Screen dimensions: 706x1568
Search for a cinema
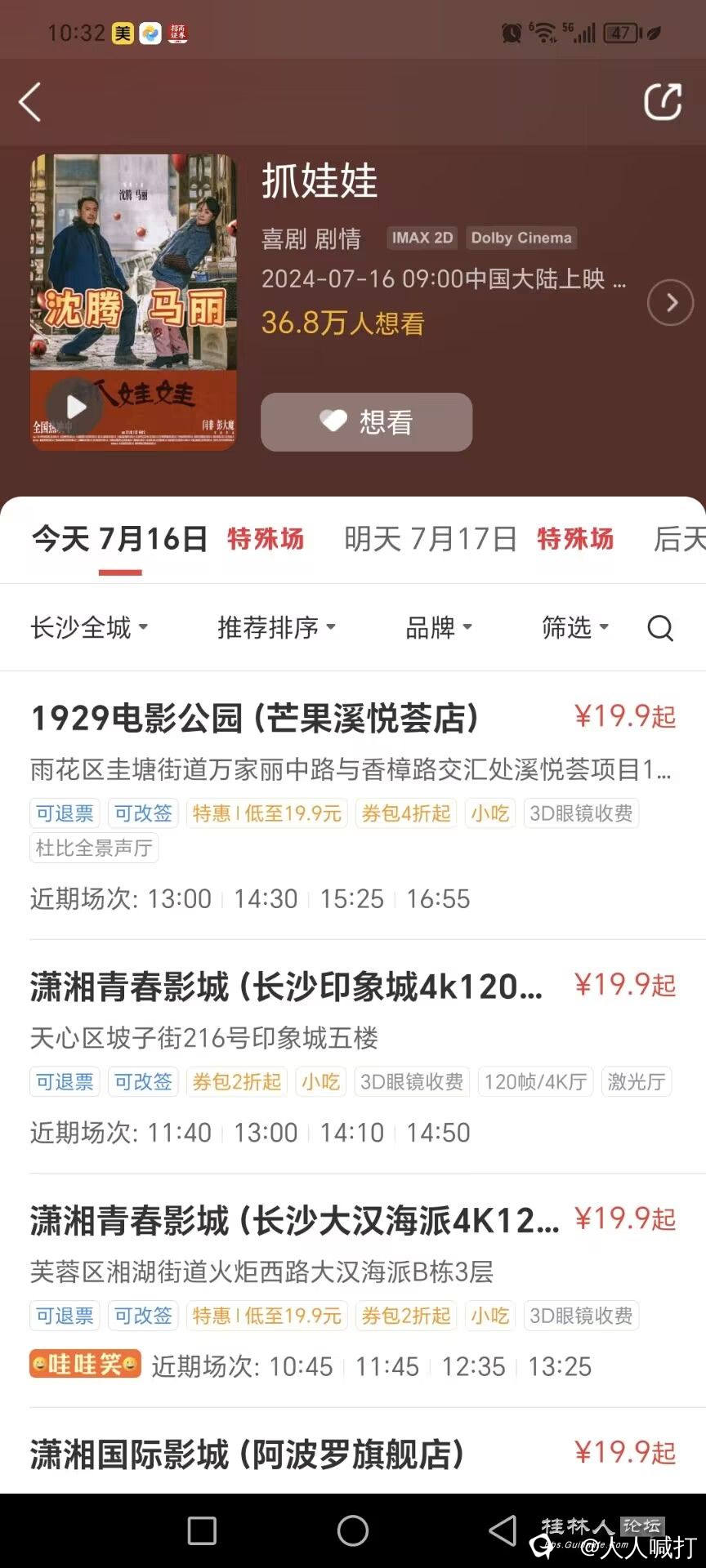click(x=660, y=628)
